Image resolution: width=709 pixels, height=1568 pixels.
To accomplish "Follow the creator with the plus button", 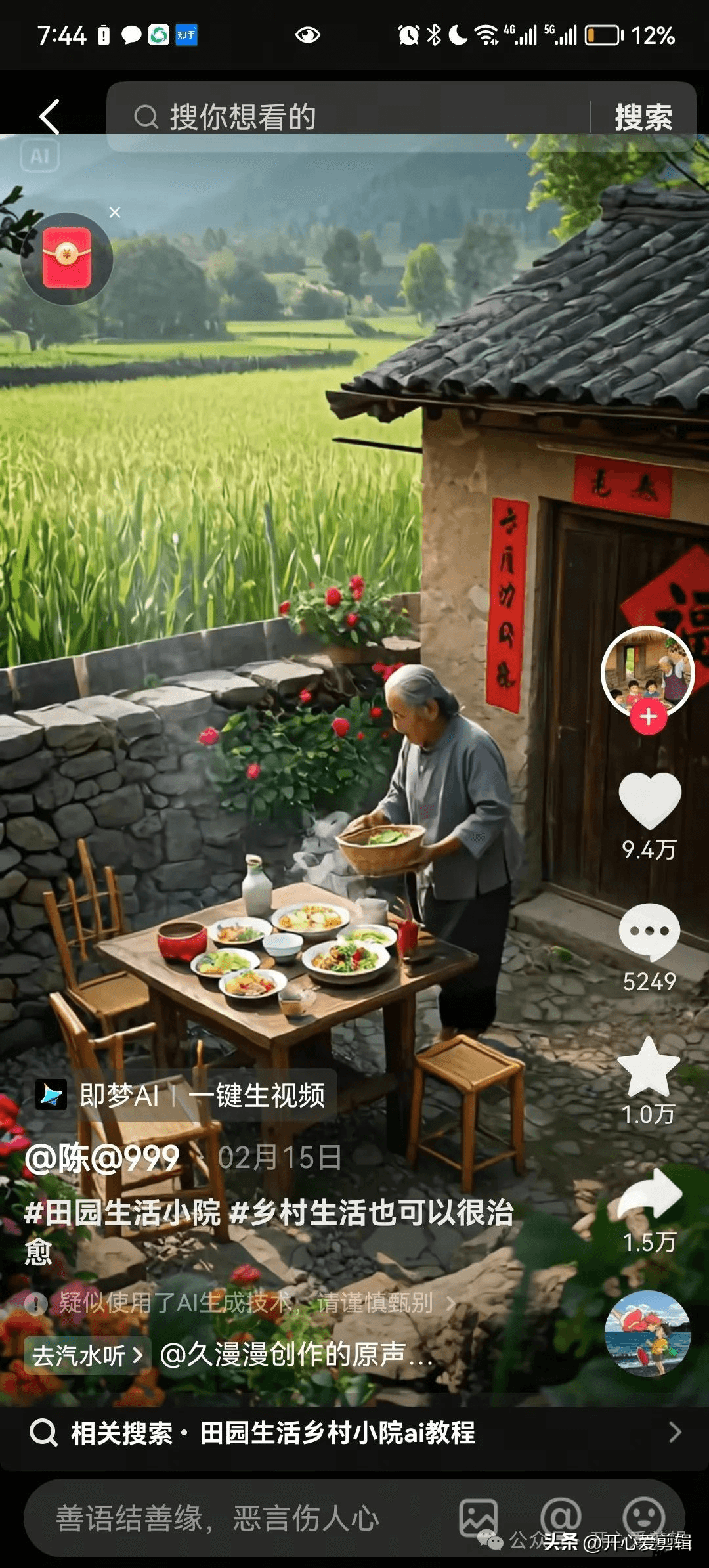I will click(x=649, y=717).
